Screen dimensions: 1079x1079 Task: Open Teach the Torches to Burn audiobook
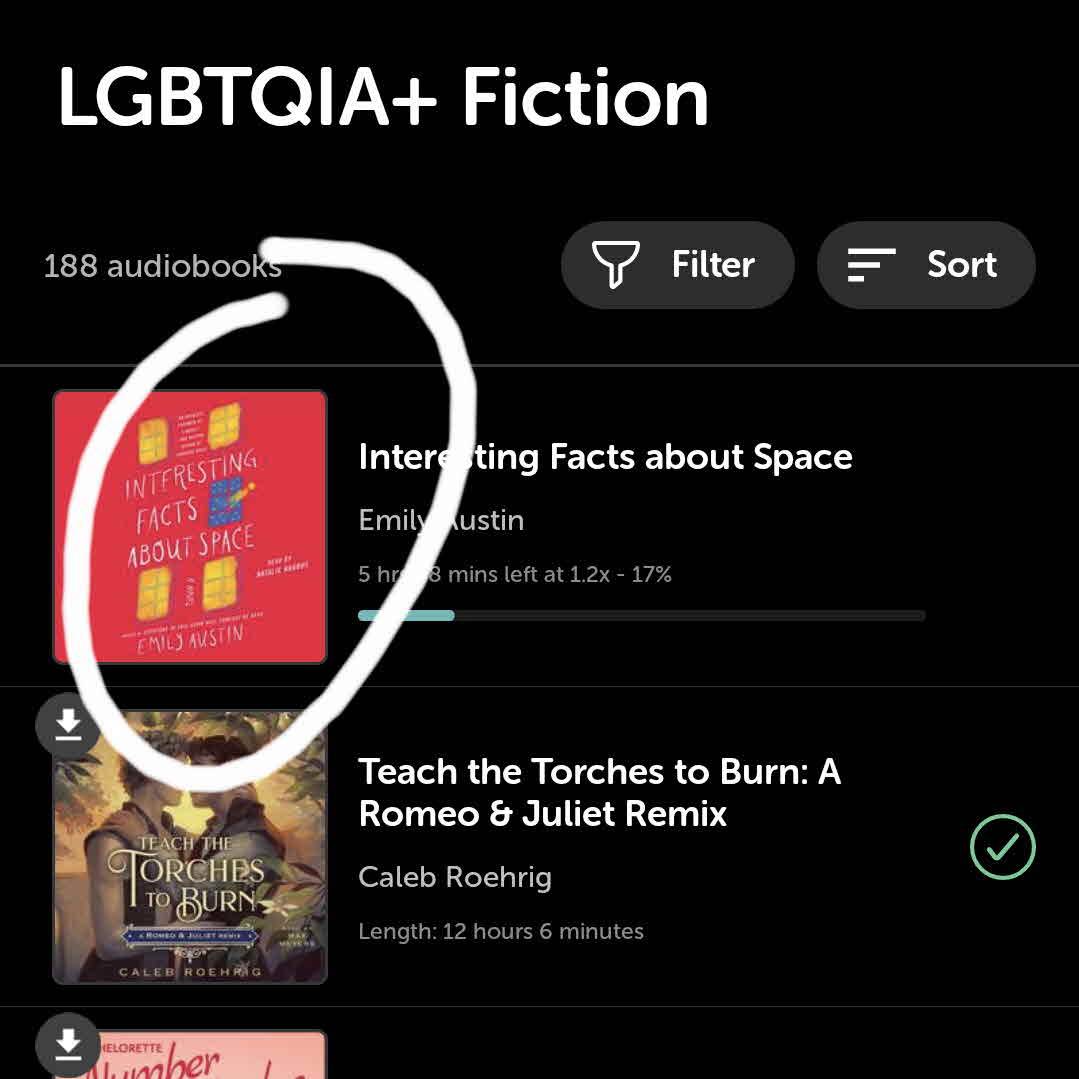coord(599,792)
